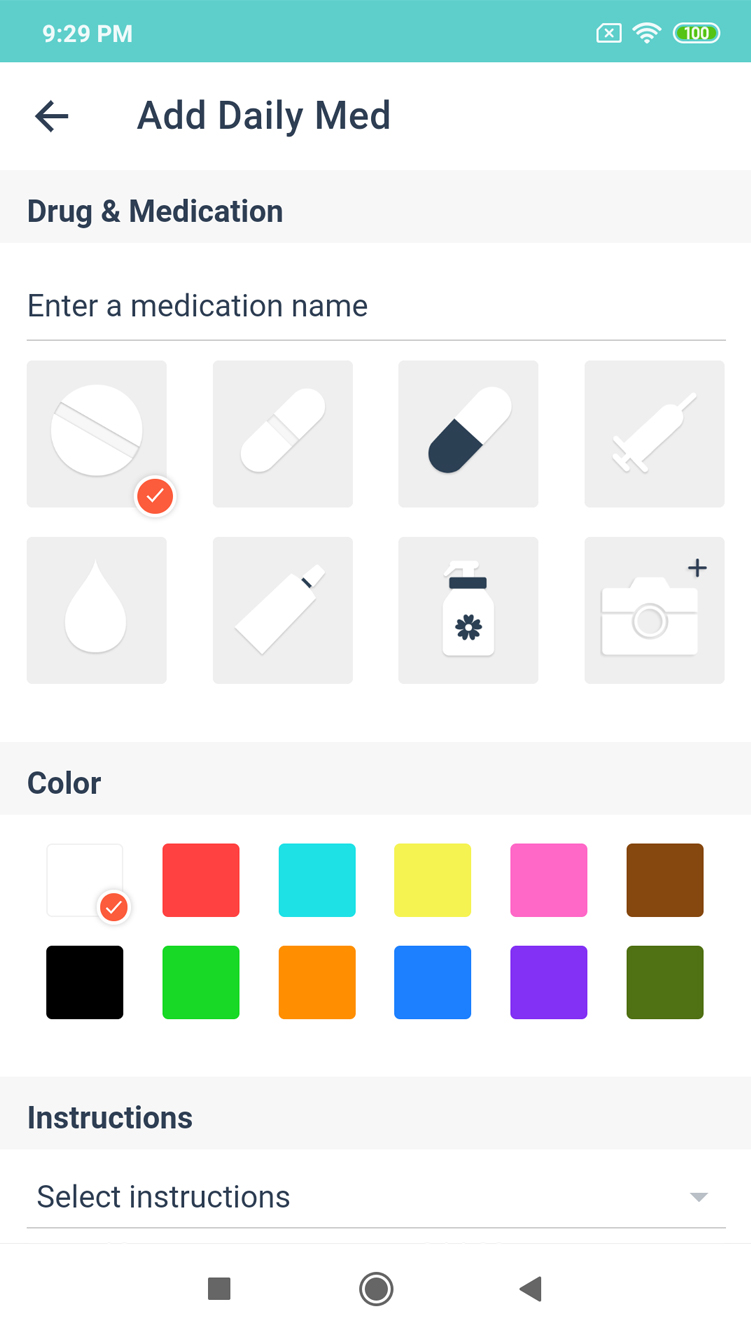
Task: Pick the red color swatch
Action: click(x=201, y=880)
